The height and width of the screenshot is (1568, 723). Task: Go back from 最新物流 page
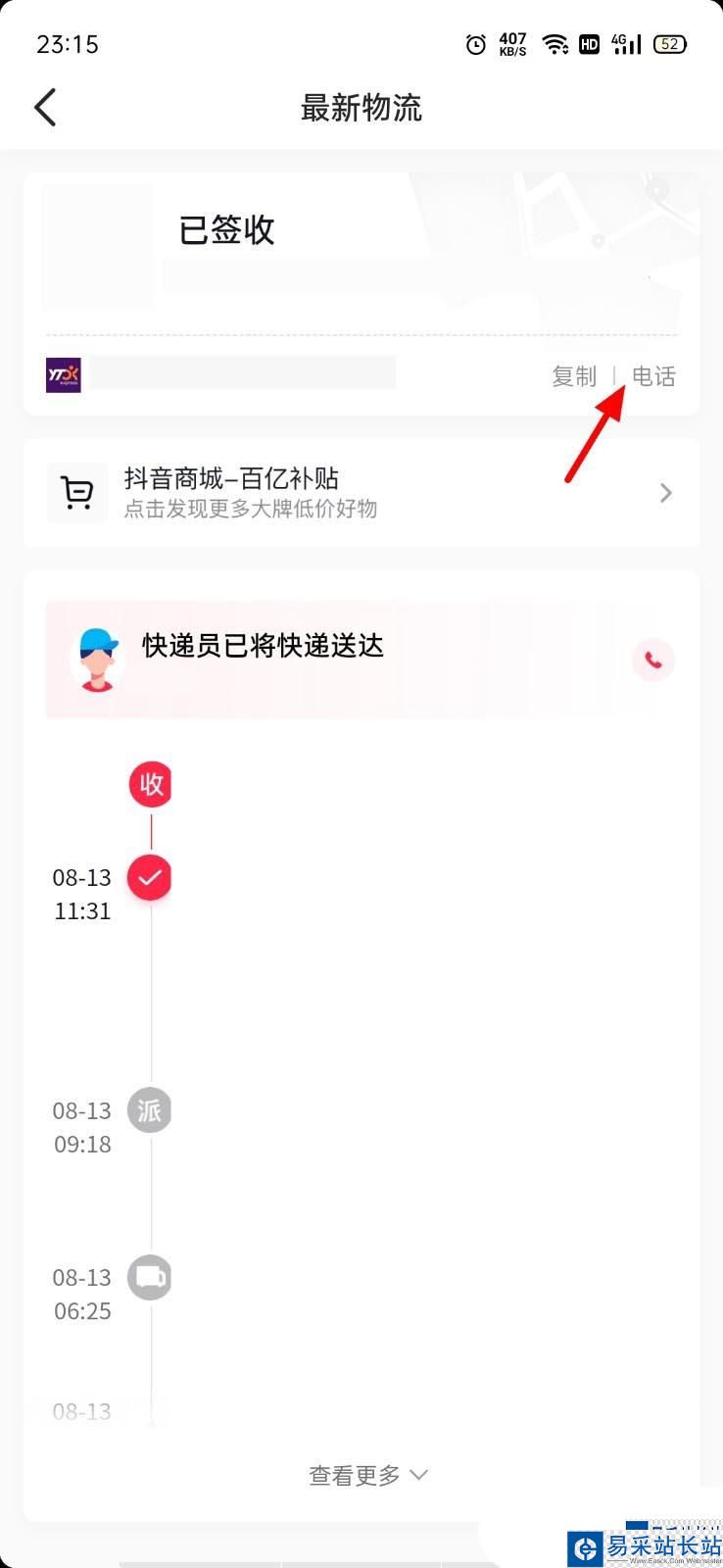click(x=45, y=107)
